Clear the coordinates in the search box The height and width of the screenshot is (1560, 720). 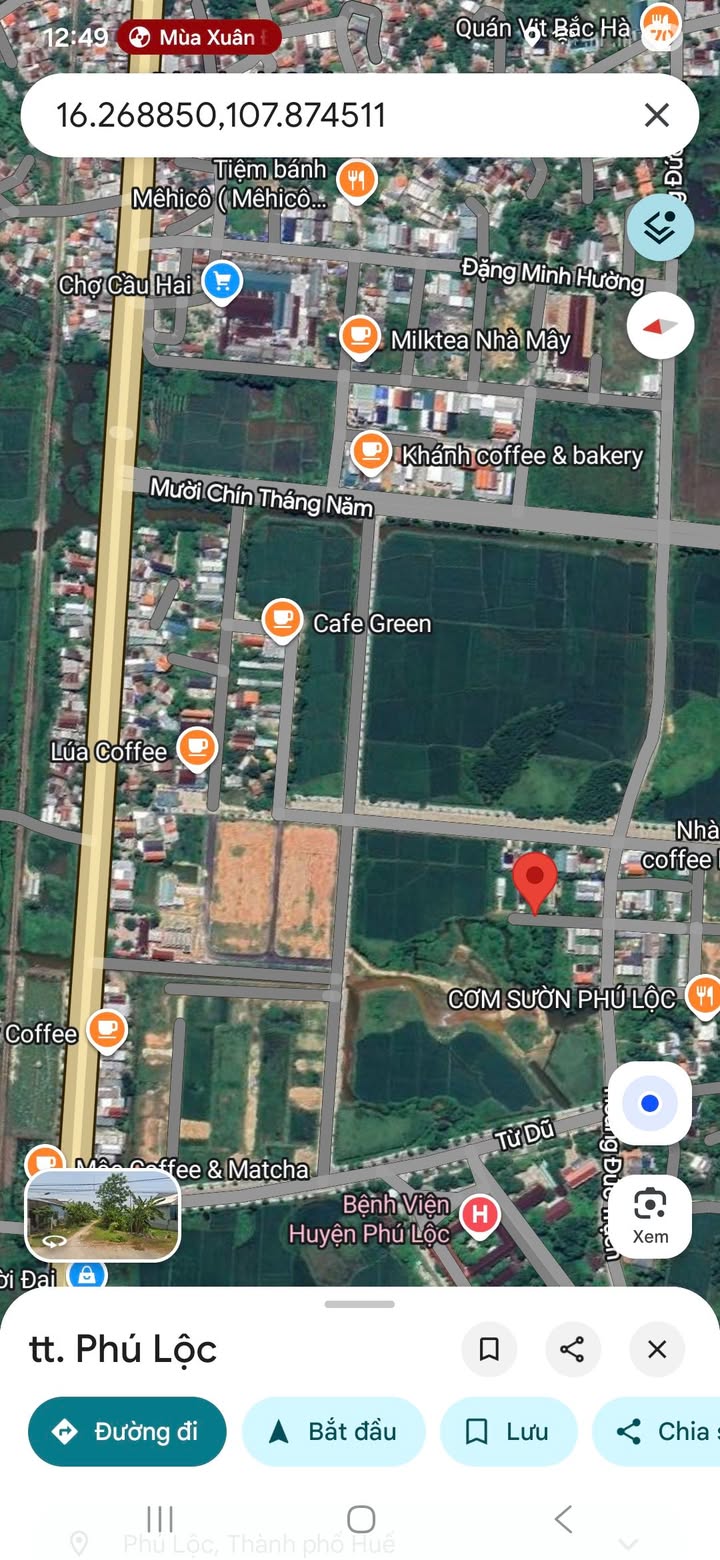click(656, 116)
